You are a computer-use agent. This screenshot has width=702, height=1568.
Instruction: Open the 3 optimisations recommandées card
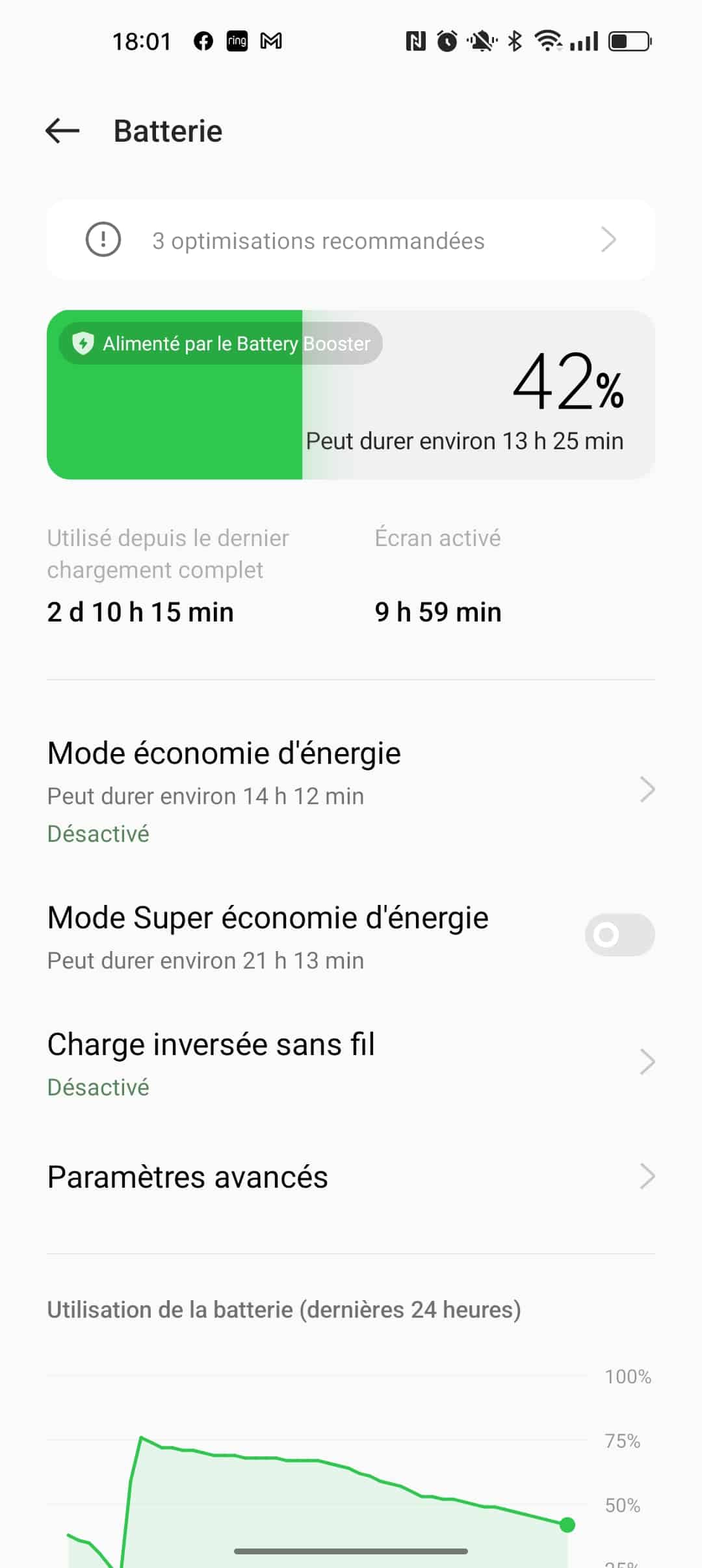(350, 241)
